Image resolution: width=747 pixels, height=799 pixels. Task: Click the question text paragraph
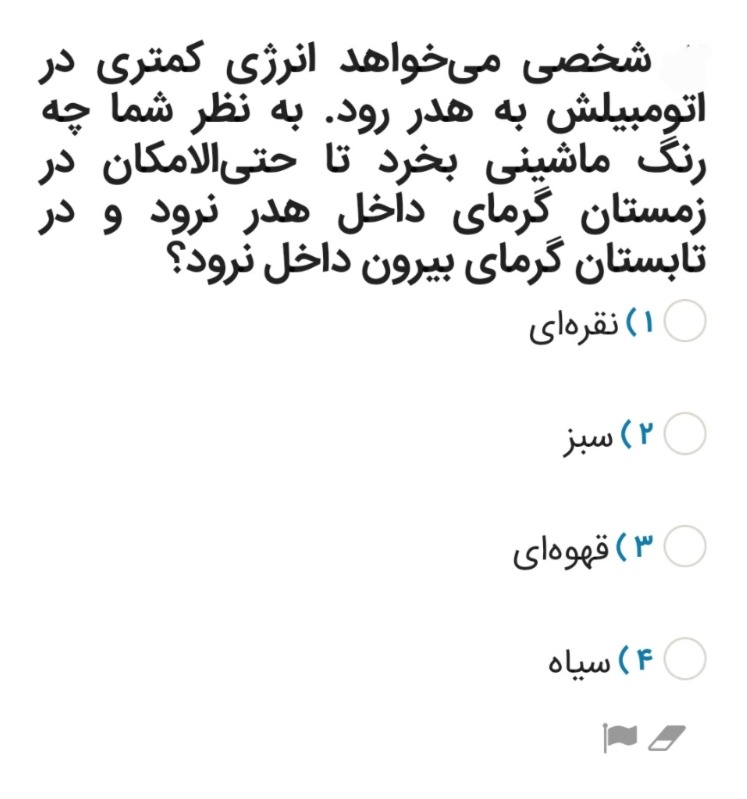[x=373, y=155]
